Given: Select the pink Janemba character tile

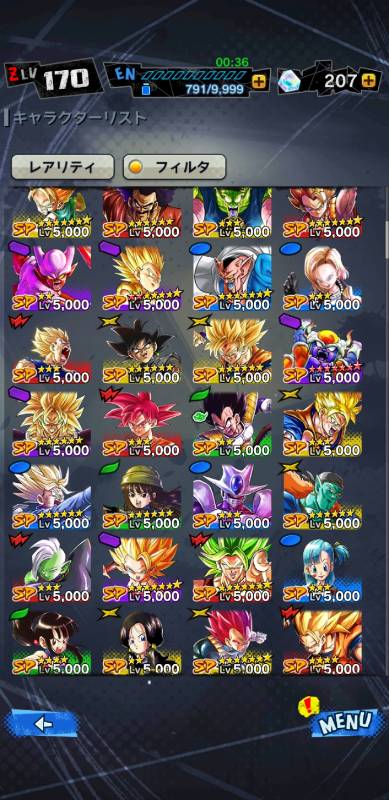Looking at the screenshot, I should coord(52,279).
